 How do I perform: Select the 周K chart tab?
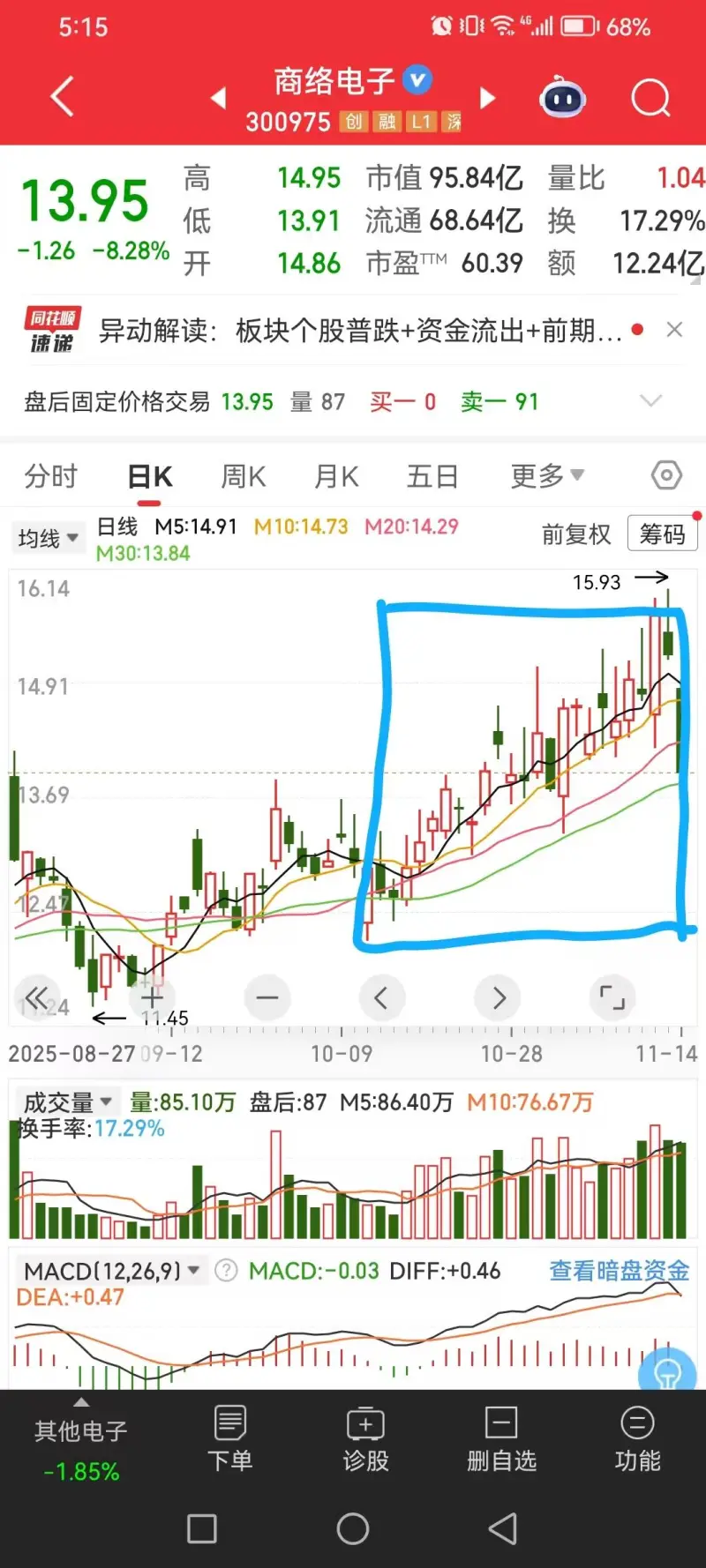coord(243,476)
